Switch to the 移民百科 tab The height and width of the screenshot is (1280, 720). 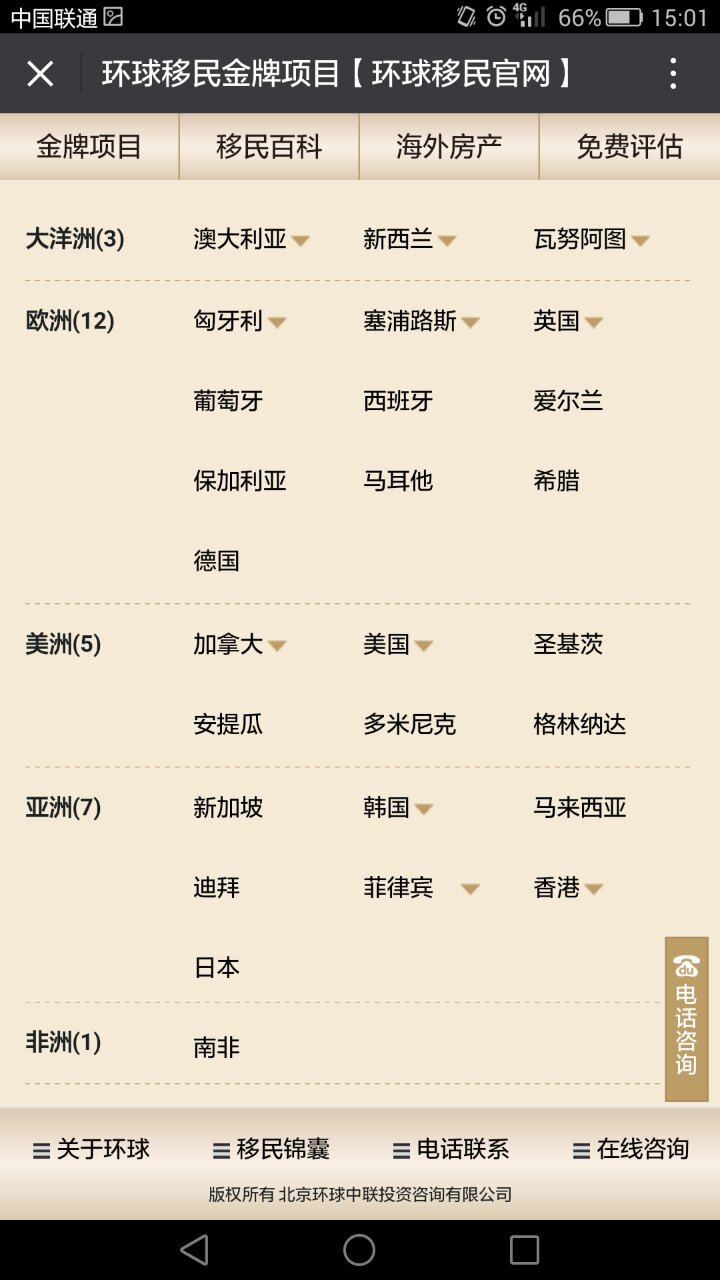pyautogui.click(x=269, y=147)
